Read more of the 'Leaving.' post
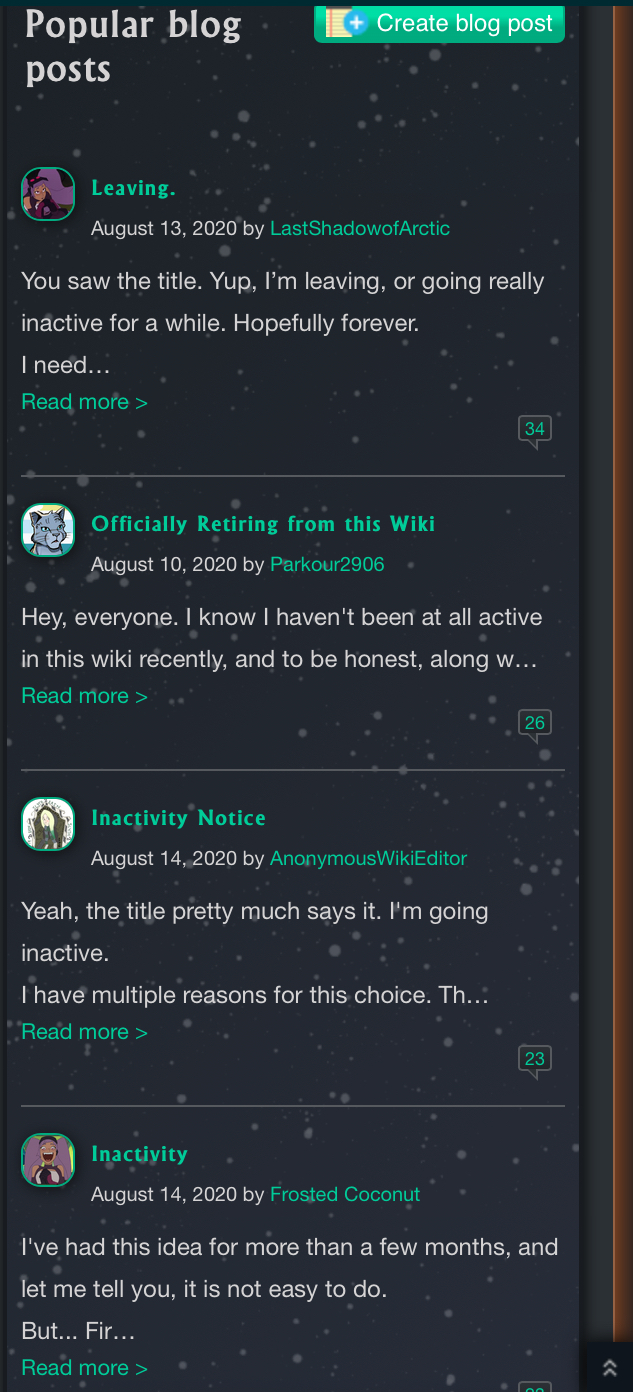633x1392 pixels. (84, 402)
